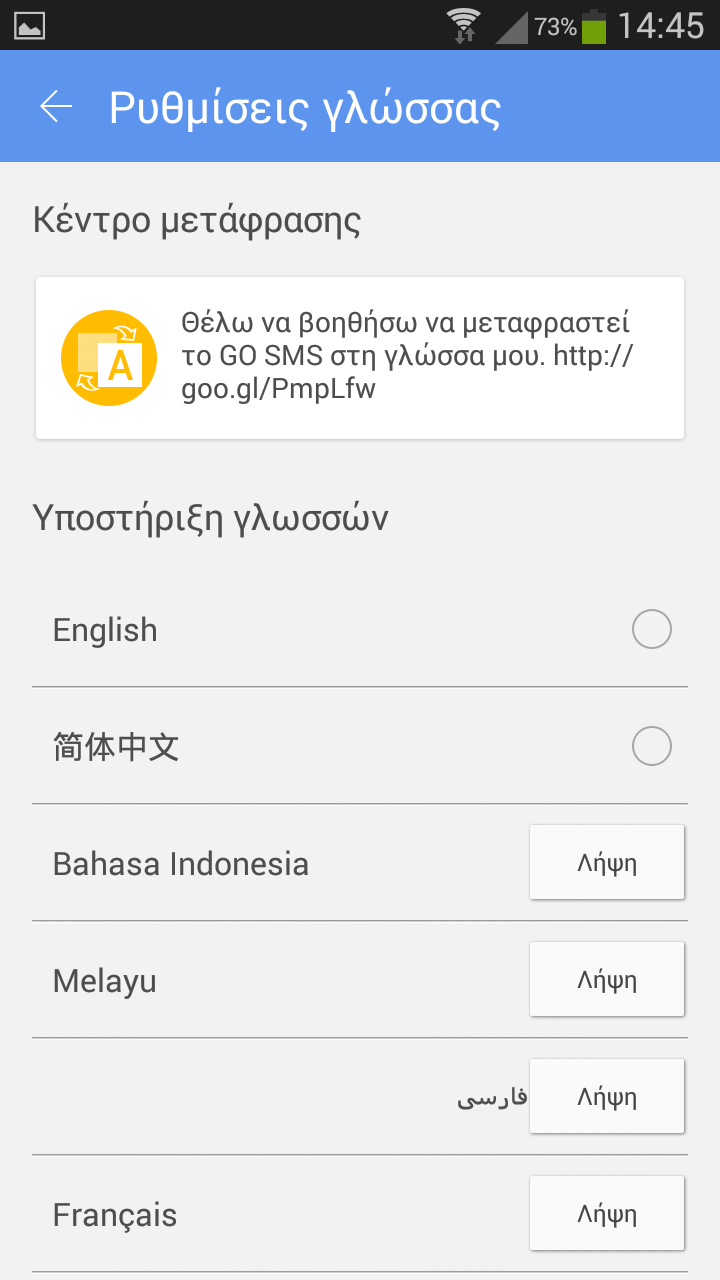Select the English radio button
The width and height of the screenshot is (720, 1280).
(x=652, y=630)
